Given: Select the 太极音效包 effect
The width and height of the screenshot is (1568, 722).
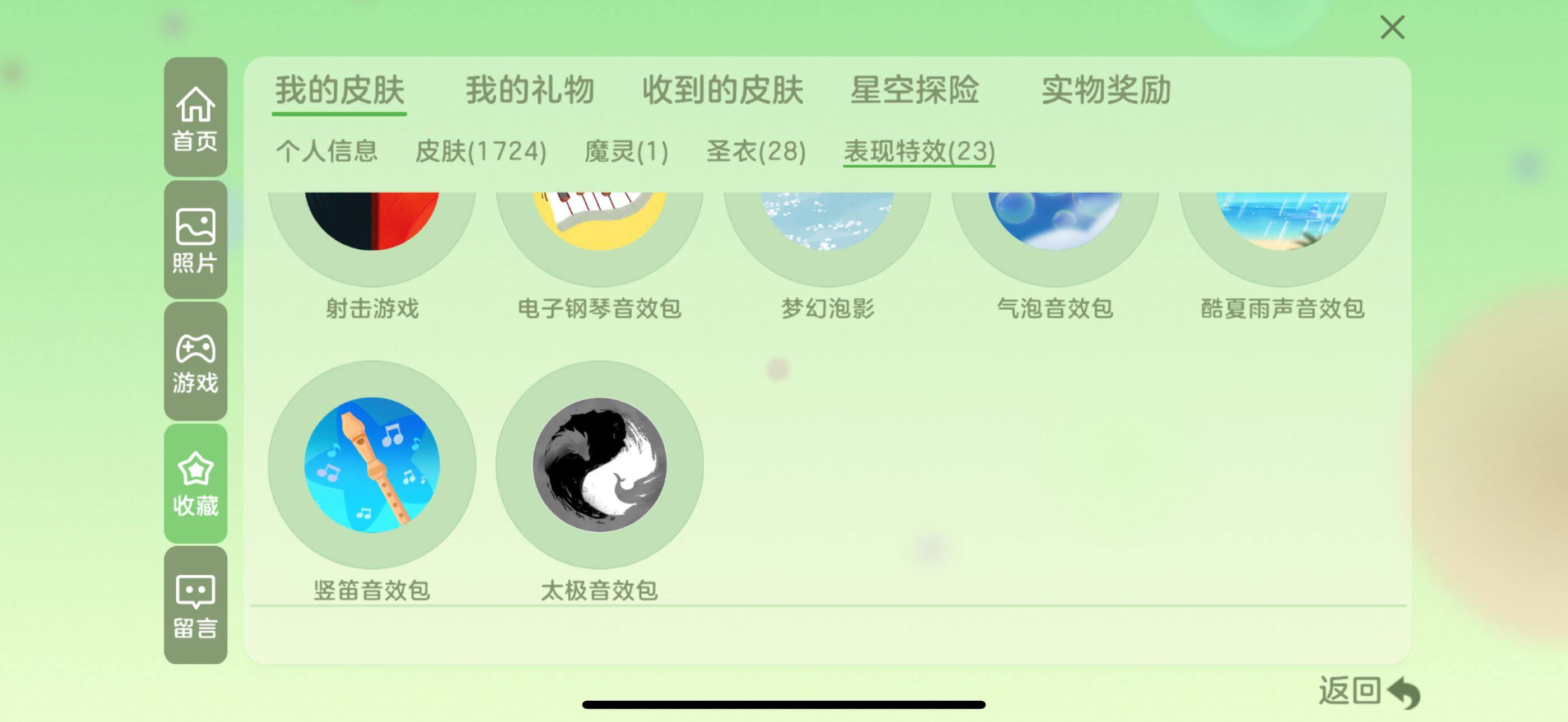Looking at the screenshot, I should (x=599, y=465).
